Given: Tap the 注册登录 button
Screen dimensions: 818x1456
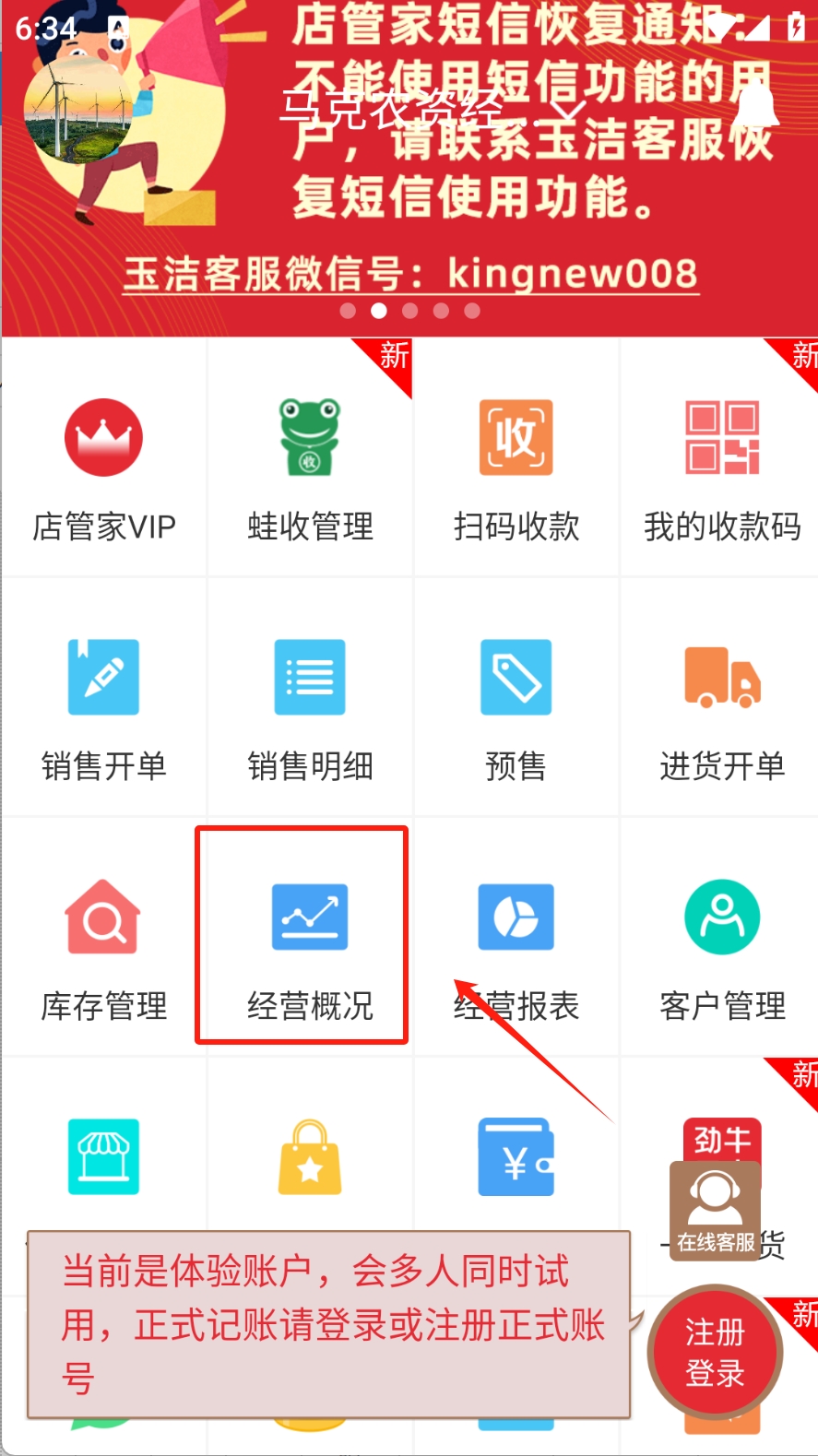Looking at the screenshot, I should pos(715,1353).
